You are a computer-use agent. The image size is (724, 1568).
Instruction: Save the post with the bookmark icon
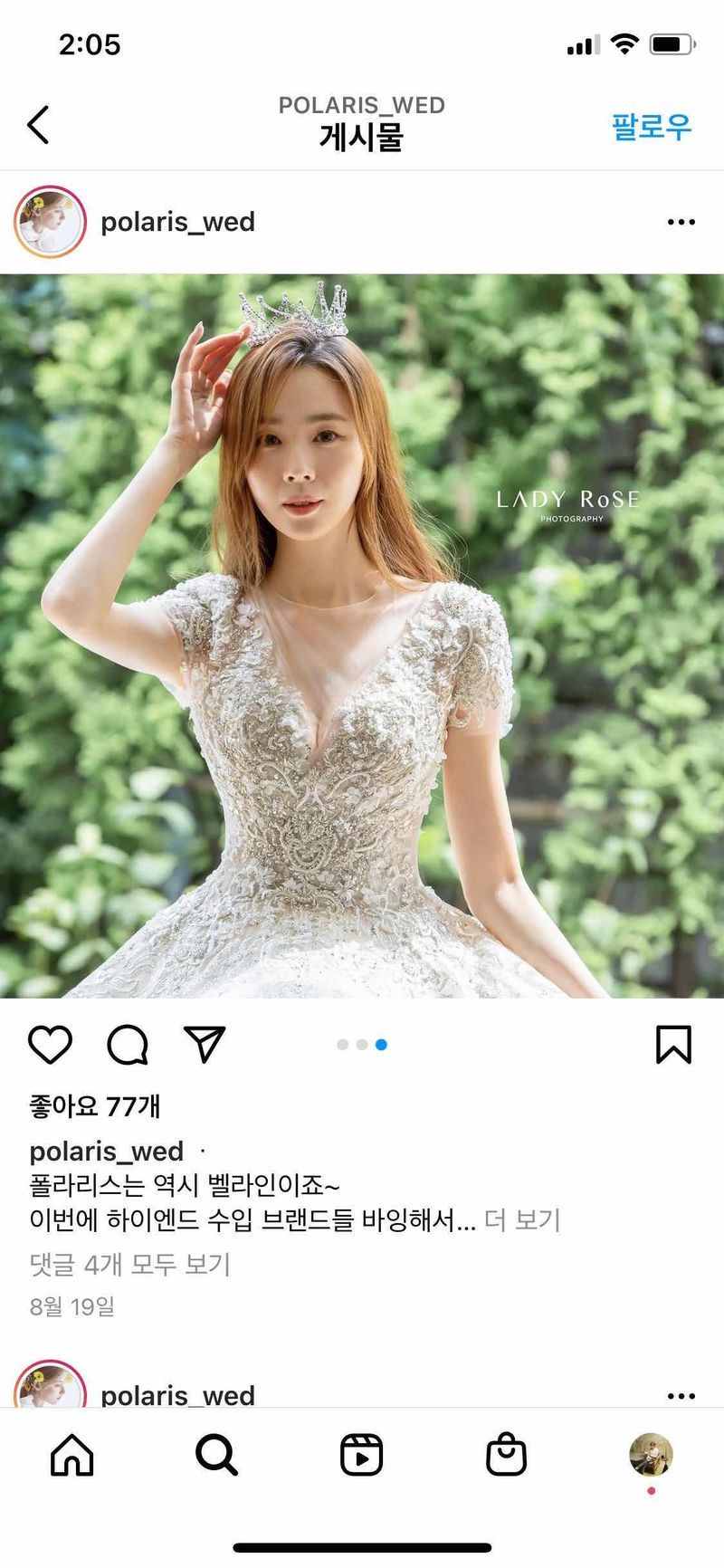[x=673, y=1045]
